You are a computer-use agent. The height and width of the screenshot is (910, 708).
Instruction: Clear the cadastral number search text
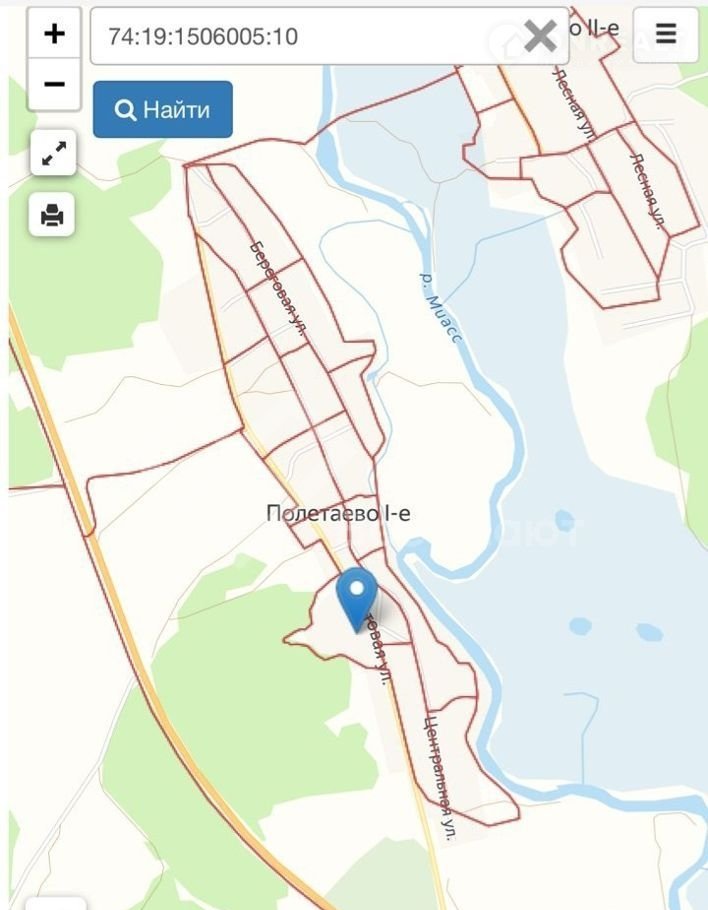coord(540,37)
